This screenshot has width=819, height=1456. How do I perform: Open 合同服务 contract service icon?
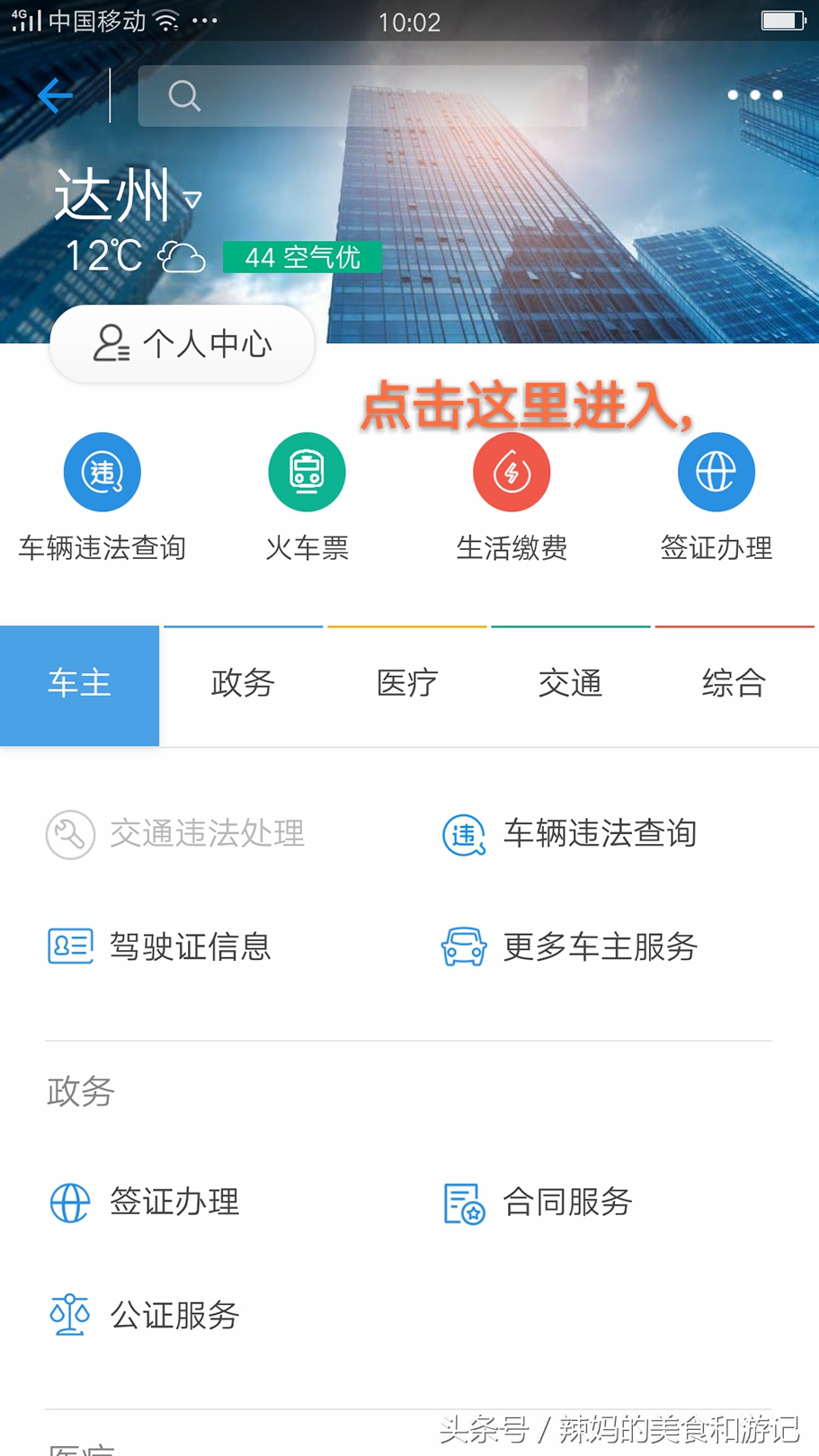coord(462,1203)
